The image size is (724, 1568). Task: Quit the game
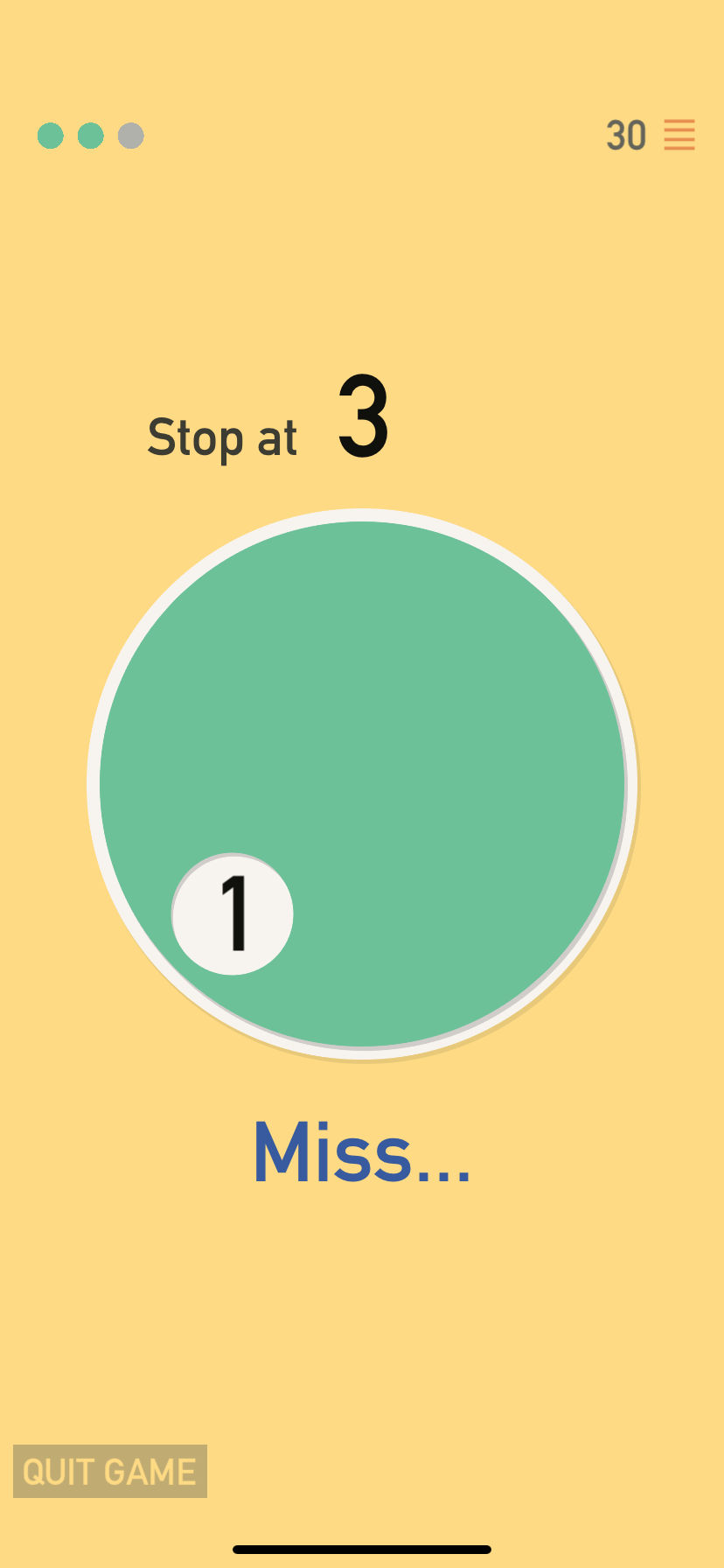pyautogui.click(x=110, y=1471)
